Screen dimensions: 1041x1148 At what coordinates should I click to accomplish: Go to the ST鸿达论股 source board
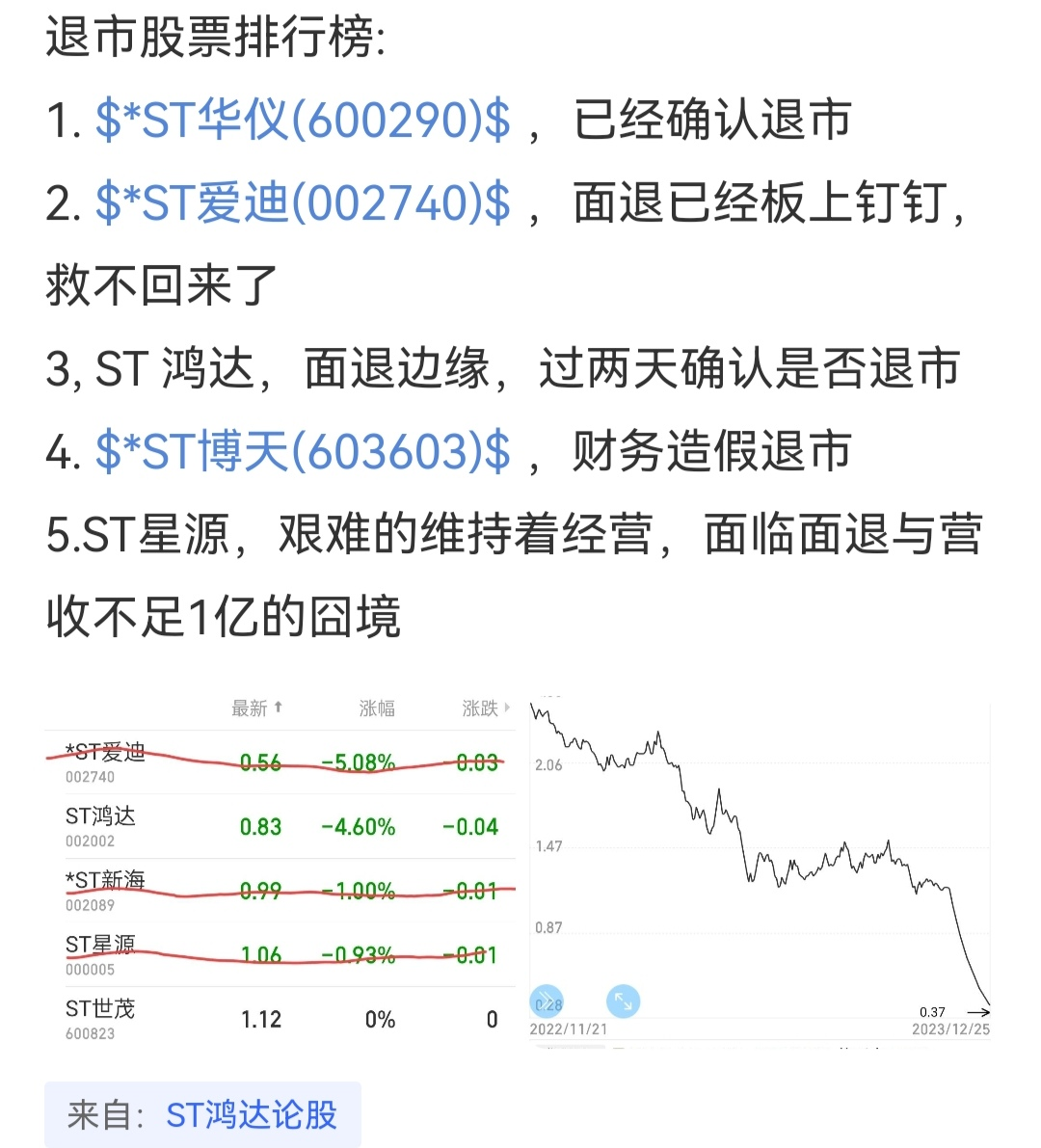[252, 1115]
